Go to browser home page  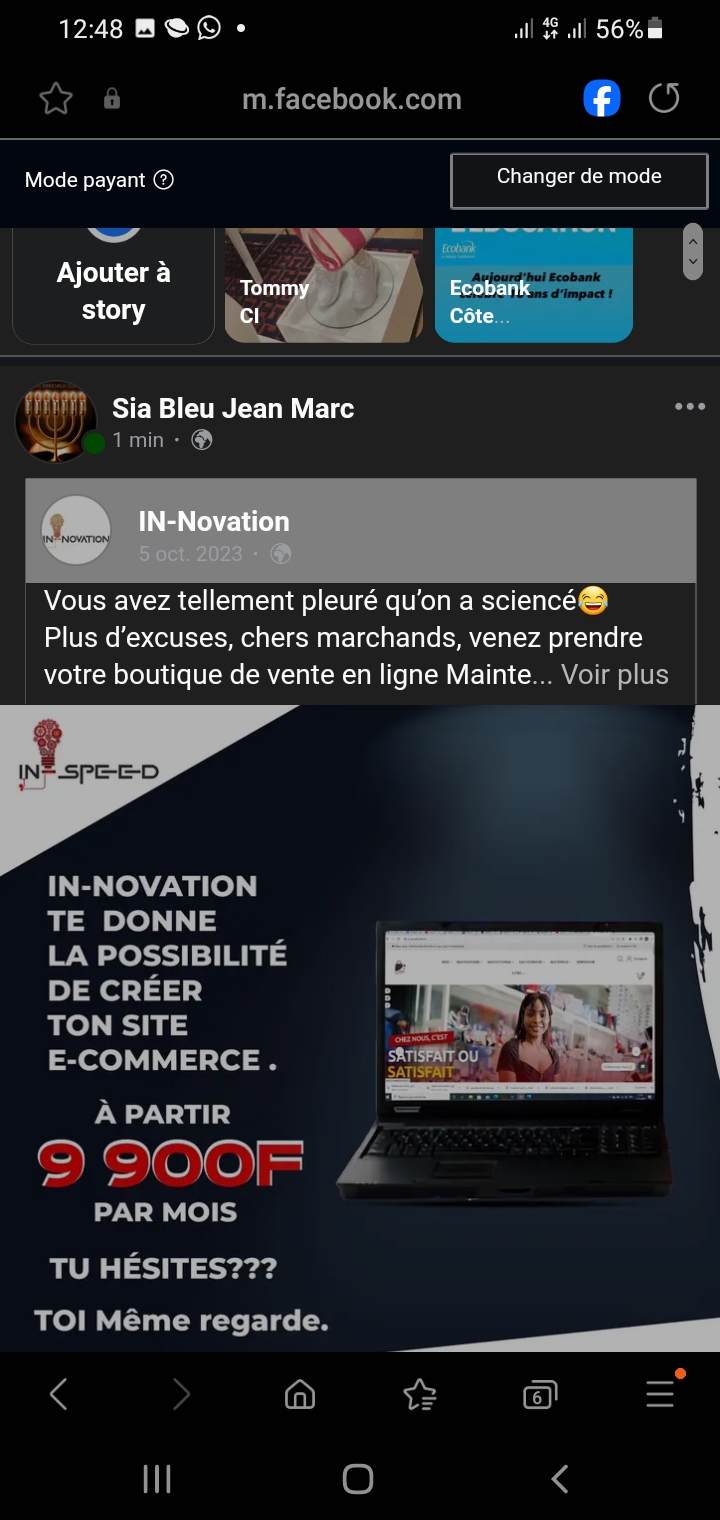click(x=300, y=1394)
